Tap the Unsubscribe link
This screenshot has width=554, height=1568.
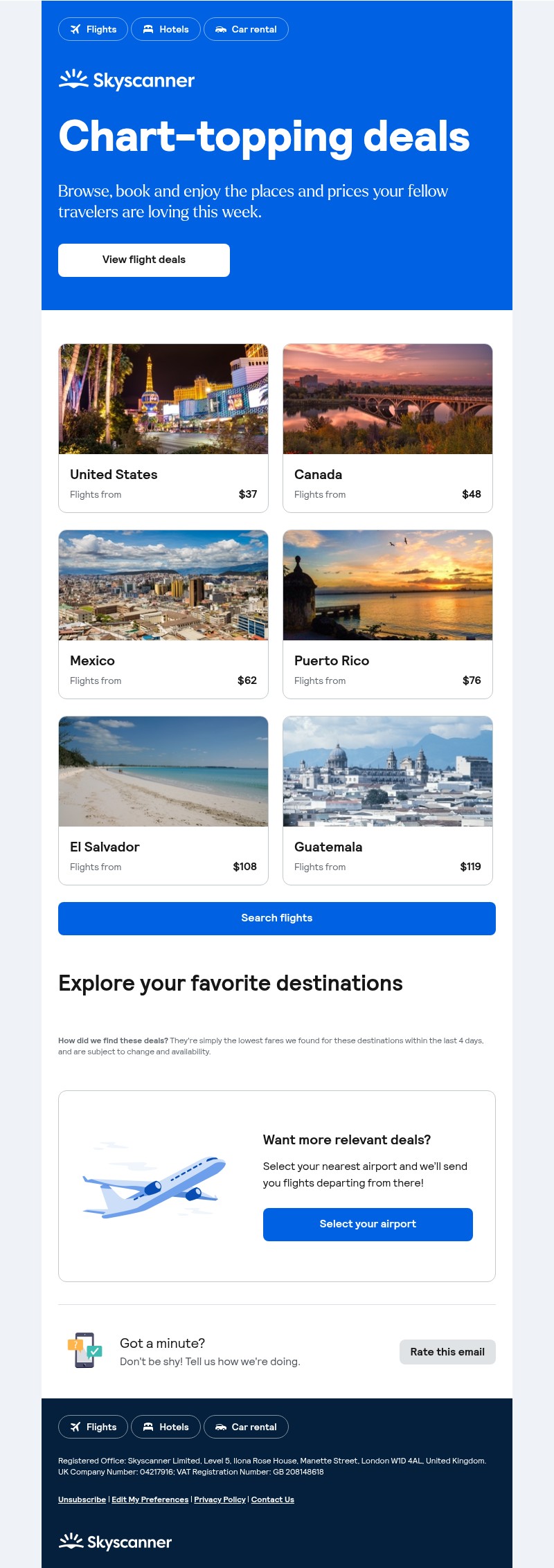point(82,1499)
